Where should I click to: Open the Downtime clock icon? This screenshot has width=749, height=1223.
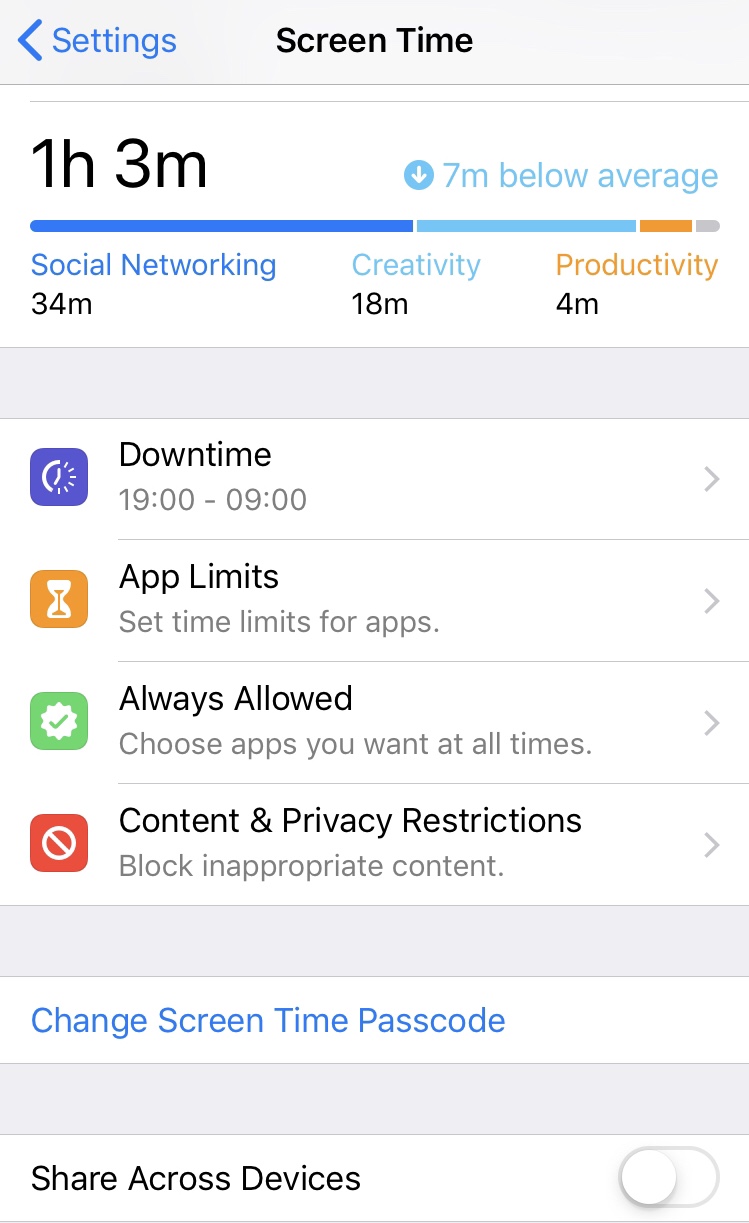pos(58,477)
